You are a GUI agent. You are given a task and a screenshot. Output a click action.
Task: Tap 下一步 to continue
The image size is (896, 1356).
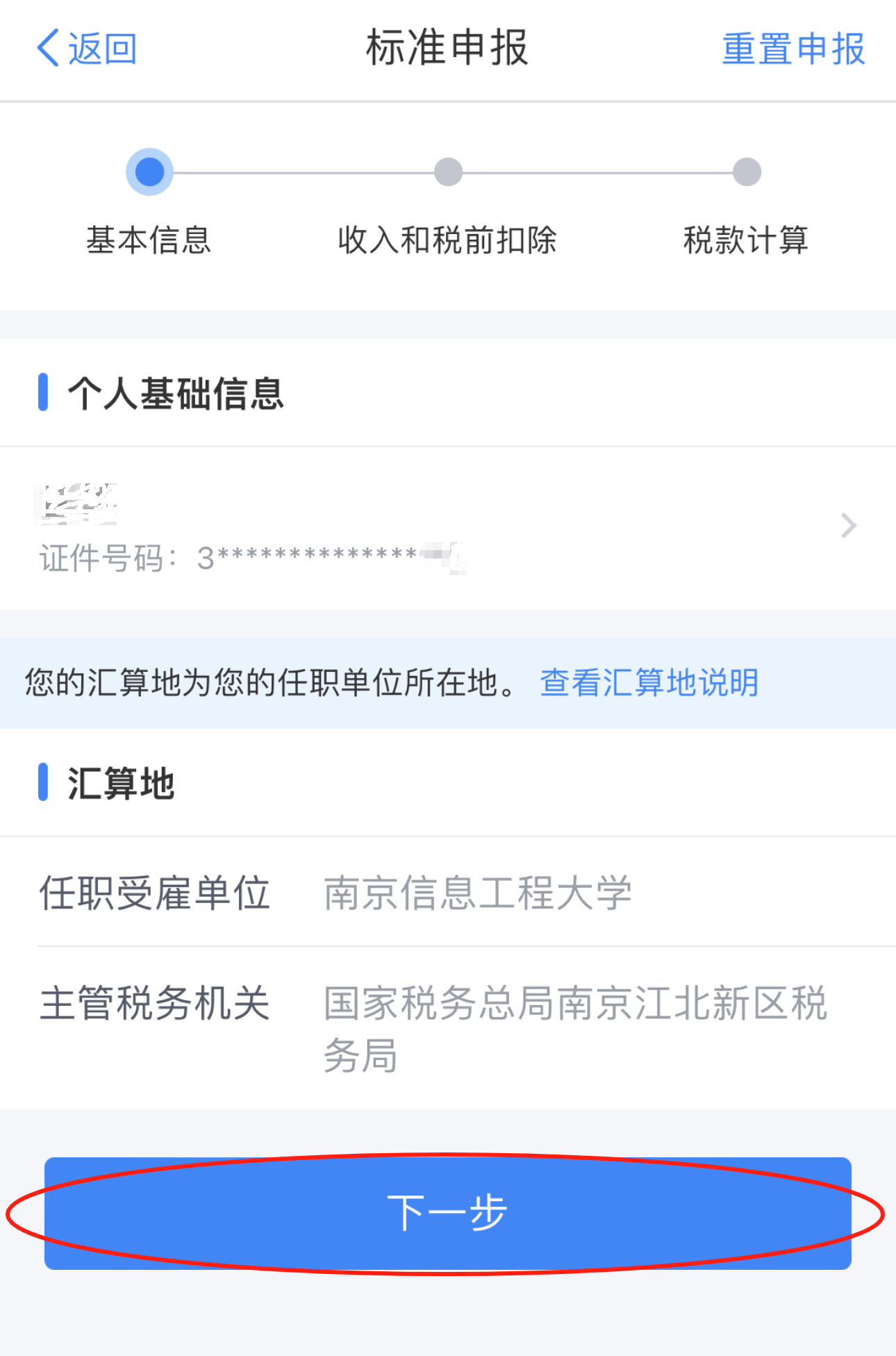447,1213
